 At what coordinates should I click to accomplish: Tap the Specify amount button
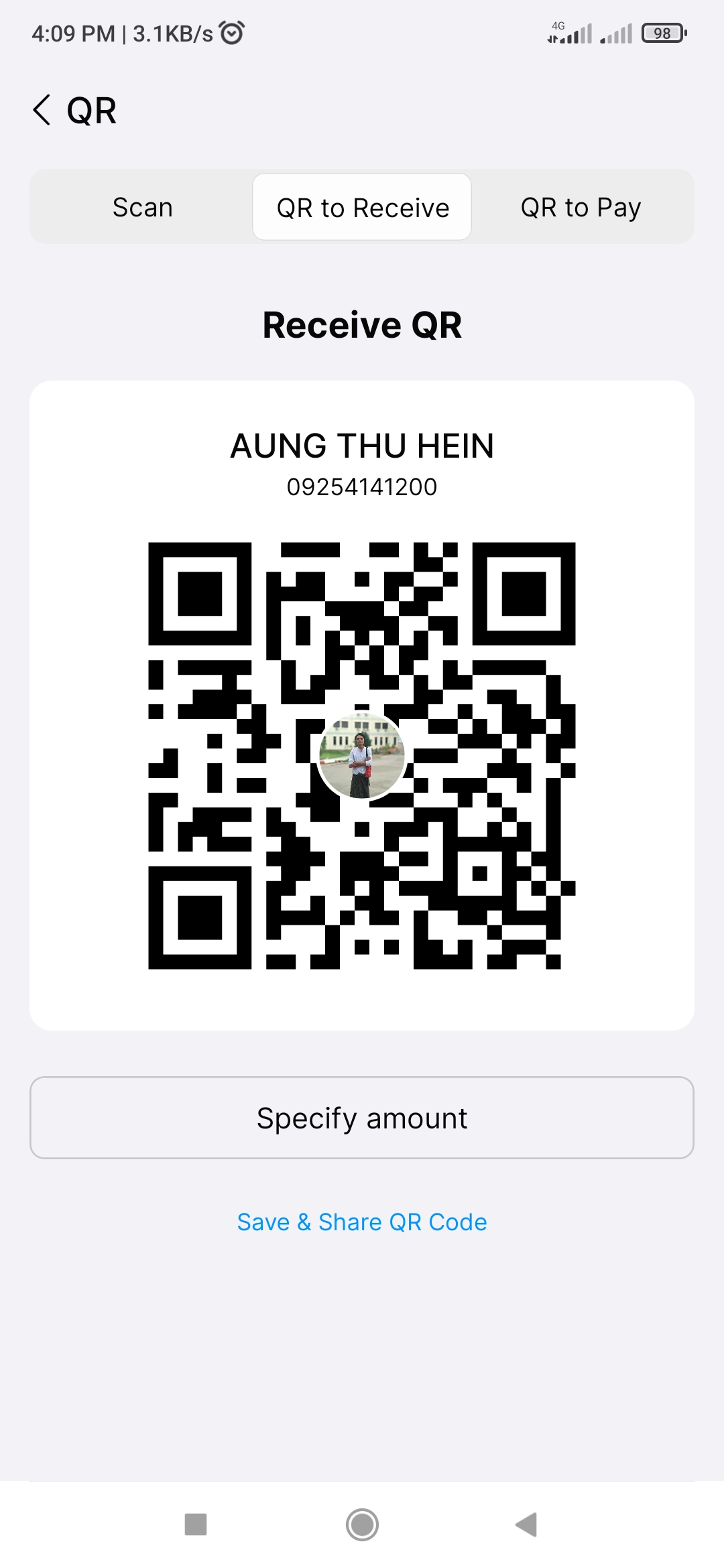(x=362, y=1118)
